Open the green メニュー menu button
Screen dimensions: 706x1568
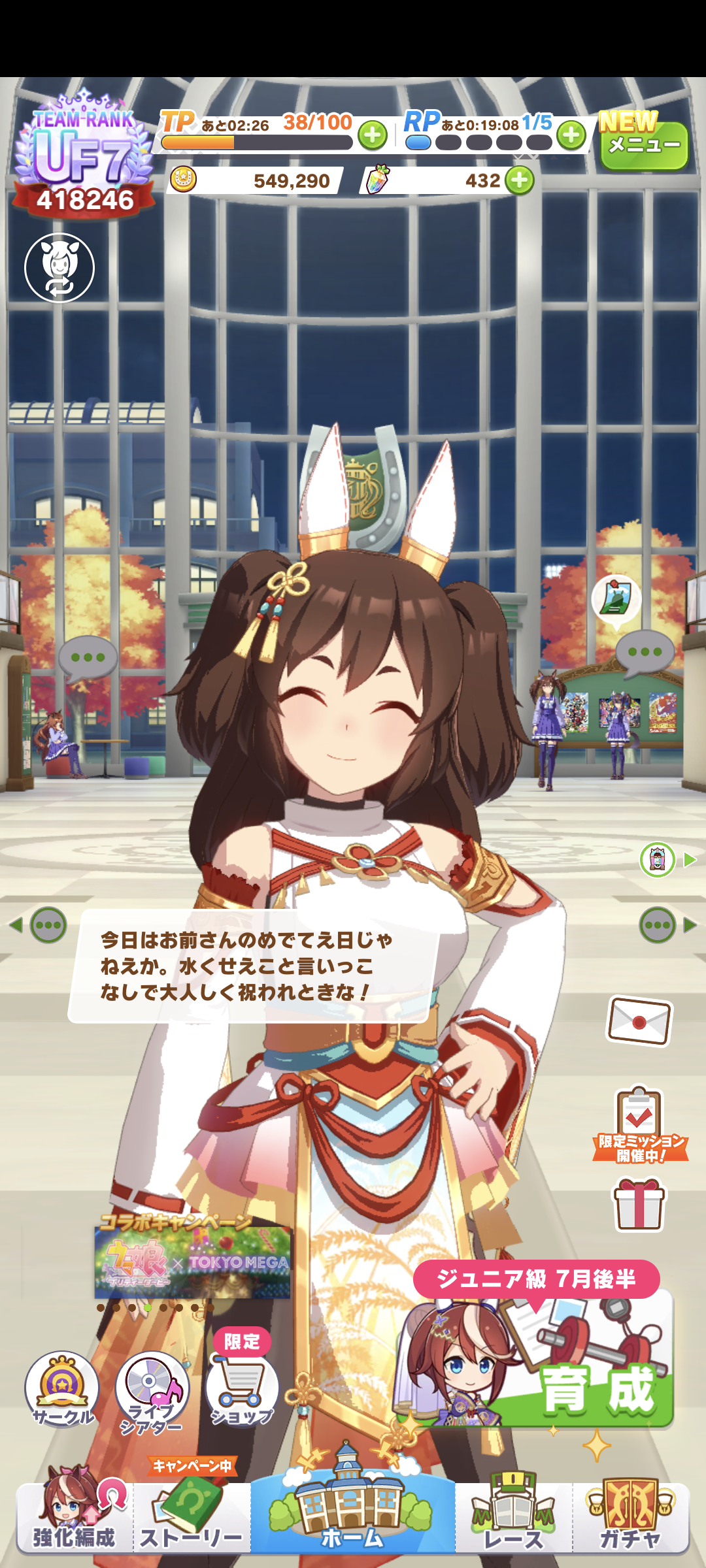(644, 145)
